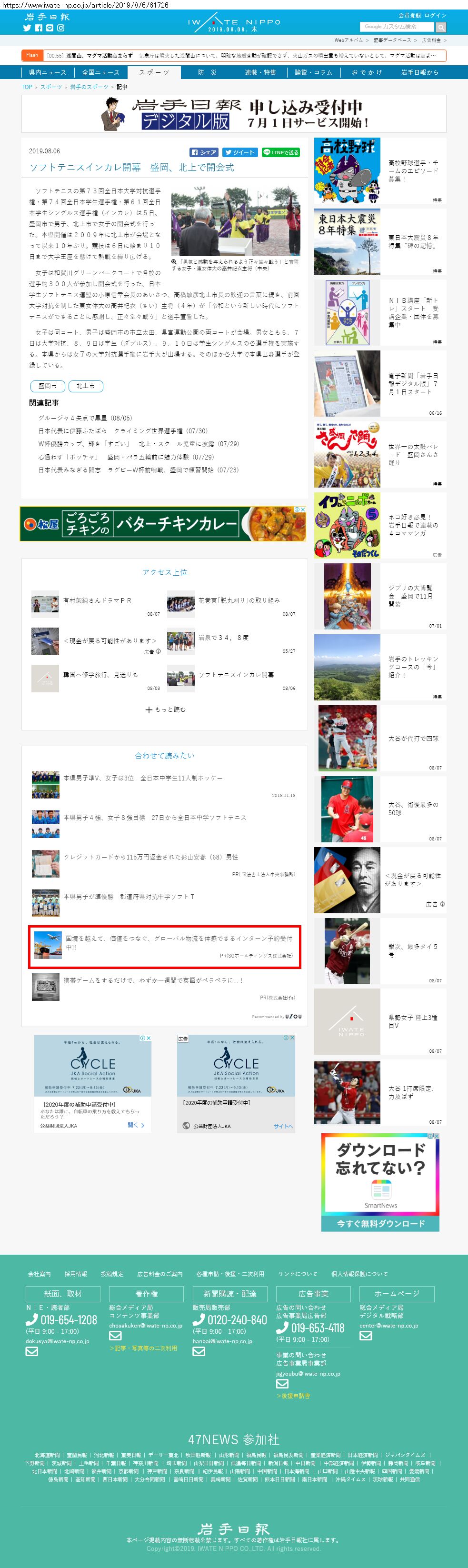Open the 防災 tab
Image resolution: width=468 pixels, height=1568 pixels.
point(207,72)
